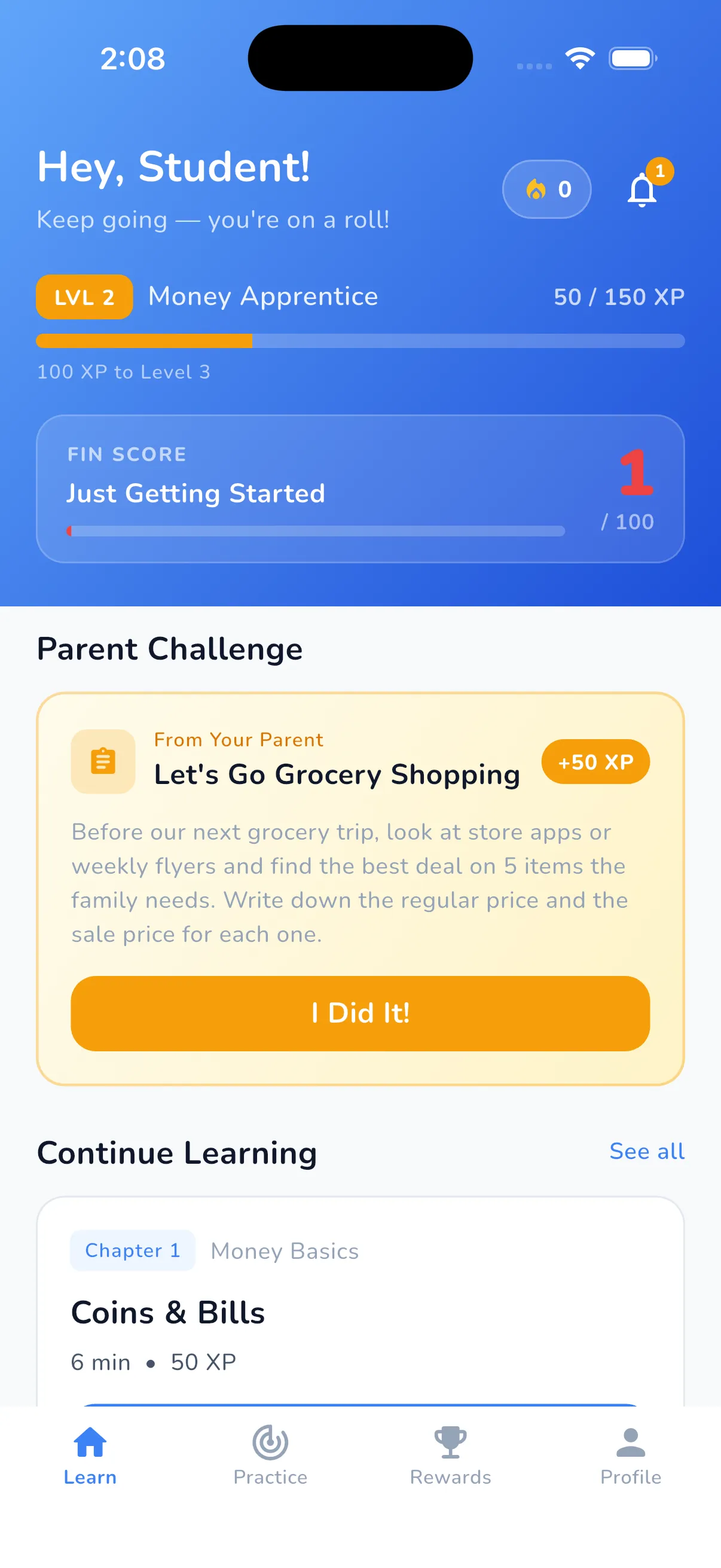The height and width of the screenshot is (1568, 721).
Task: Go to the Rewards tab
Action: click(450, 1456)
